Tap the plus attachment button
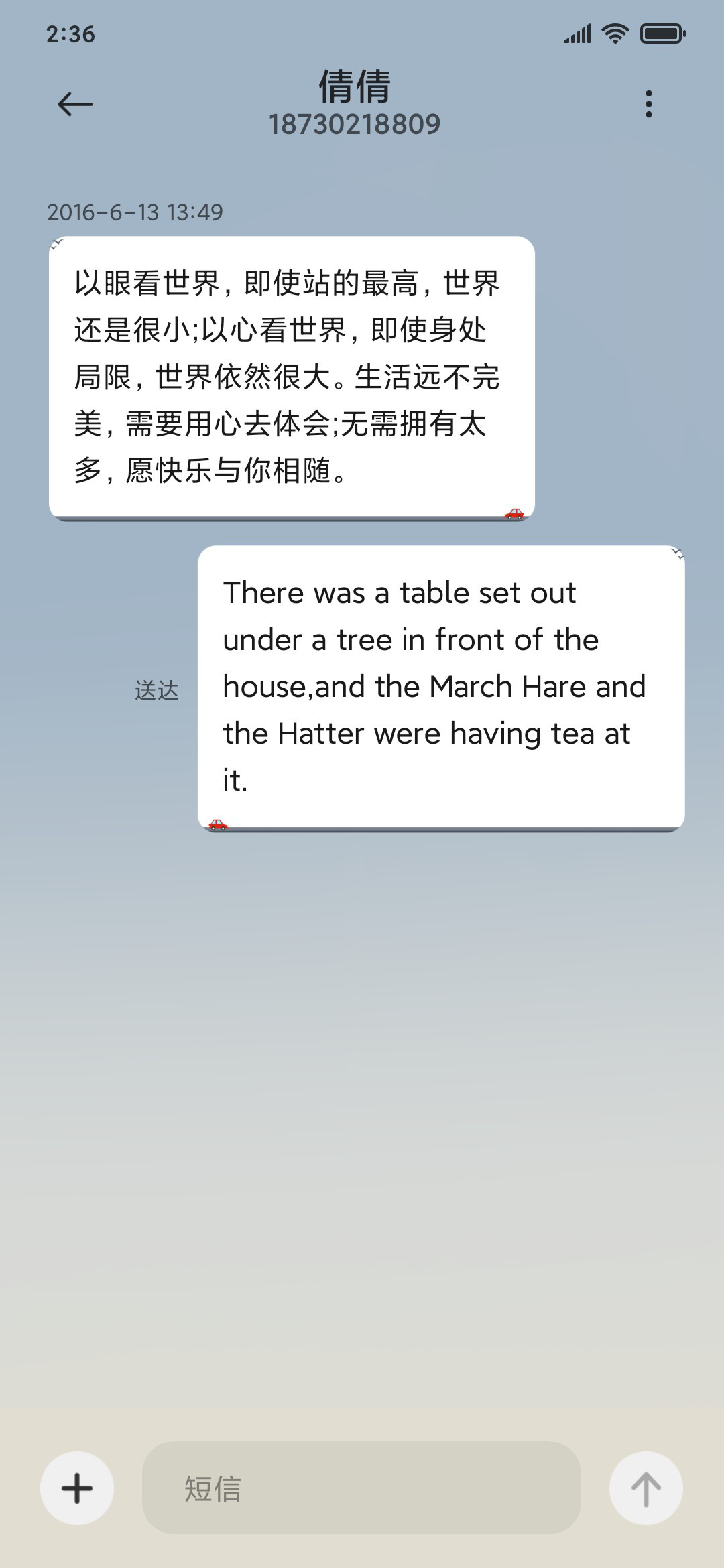The height and width of the screenshot is (1568, 724). tap(77, 1488)
